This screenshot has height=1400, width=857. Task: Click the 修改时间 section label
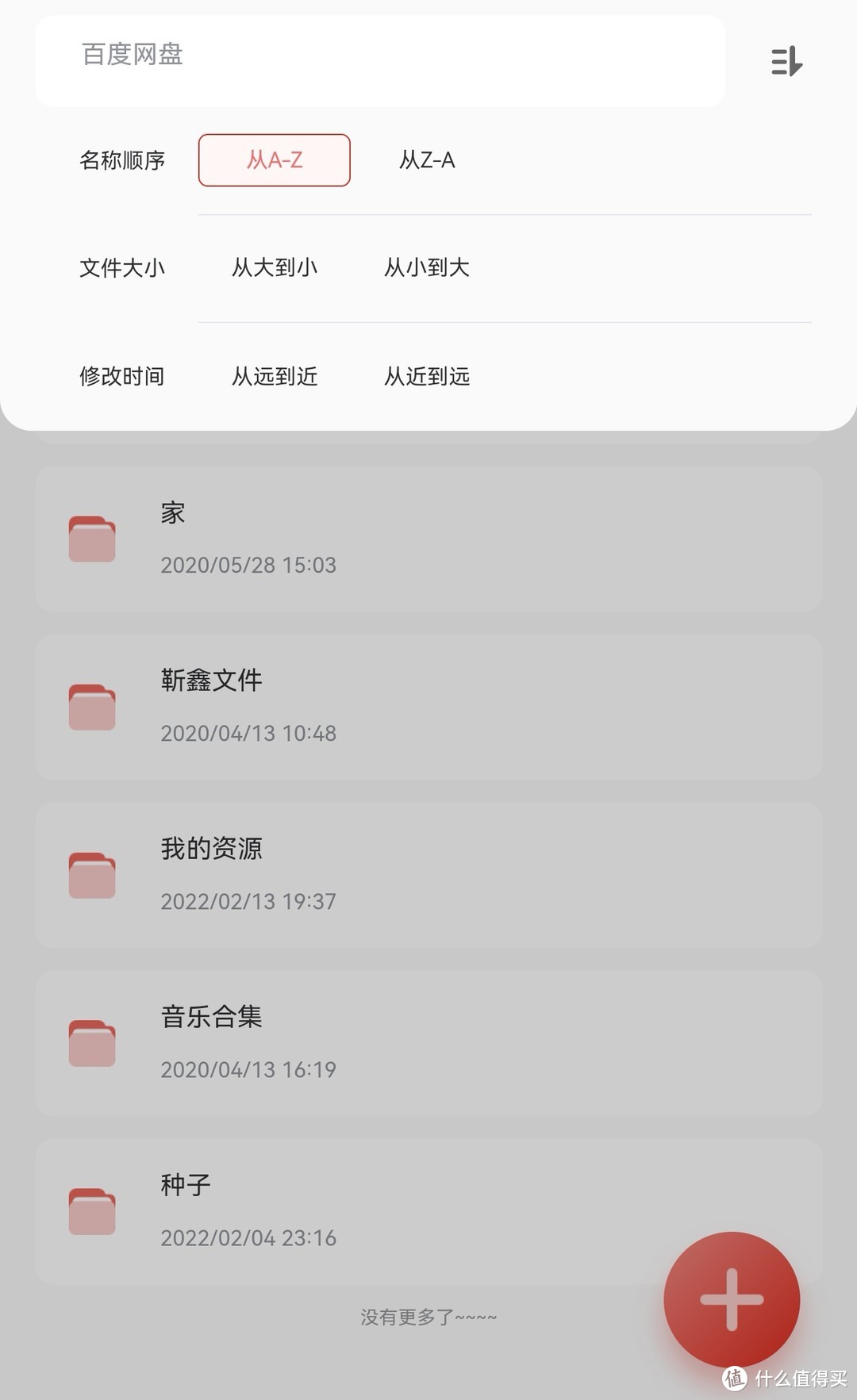tap(121, 376)
